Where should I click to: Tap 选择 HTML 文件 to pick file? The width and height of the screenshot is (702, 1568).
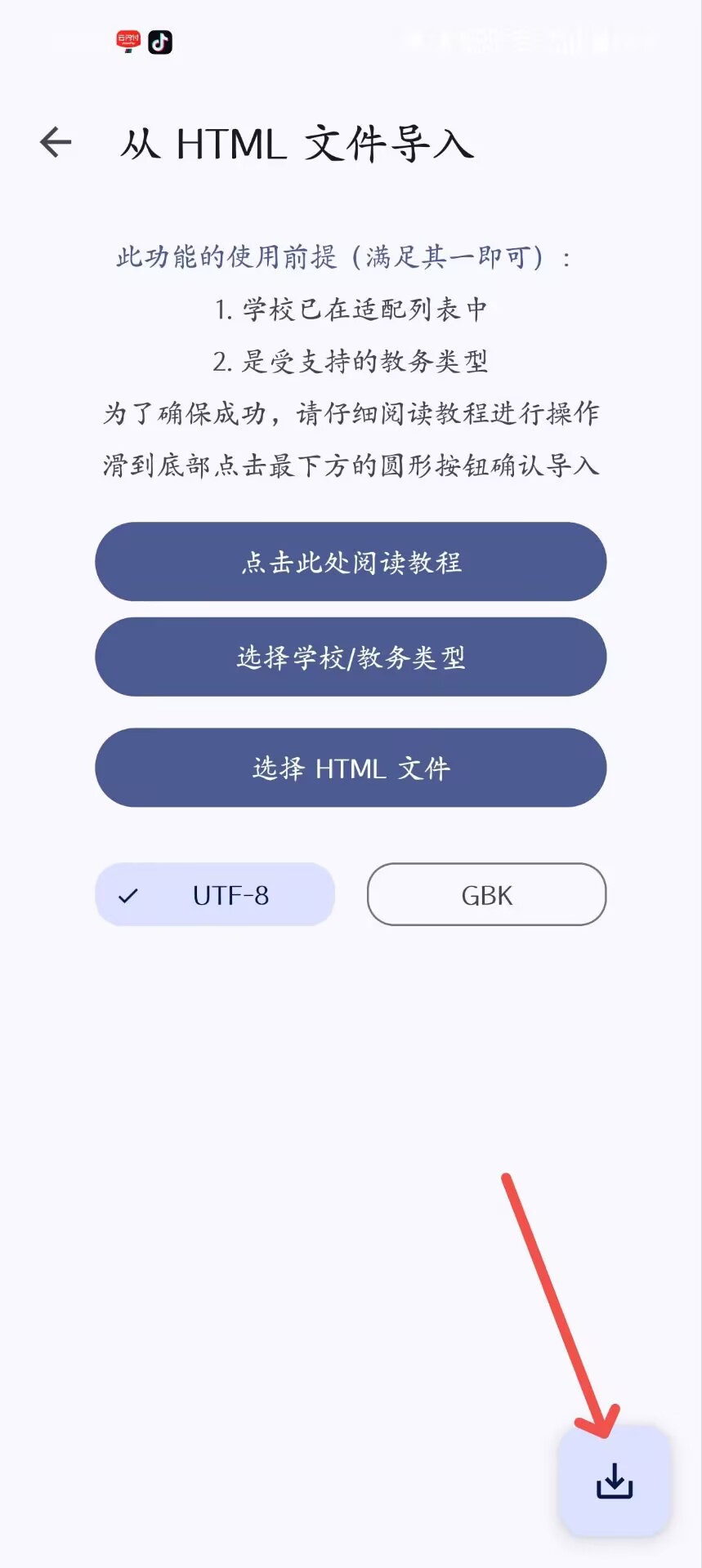point(351,768)
